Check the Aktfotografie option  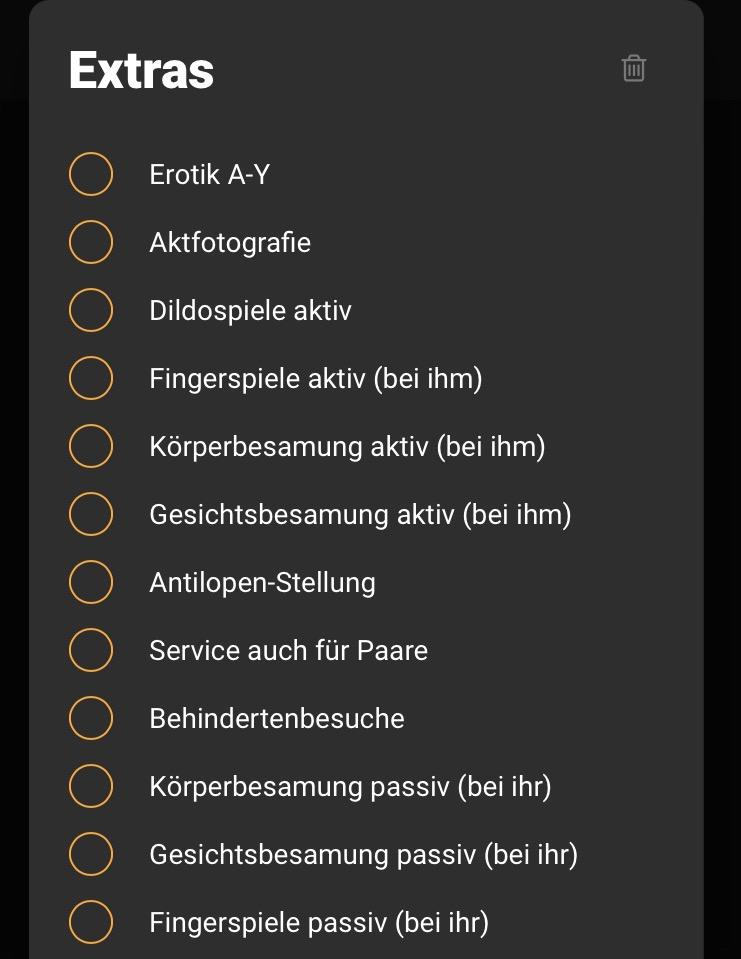[x=91, y=242]
